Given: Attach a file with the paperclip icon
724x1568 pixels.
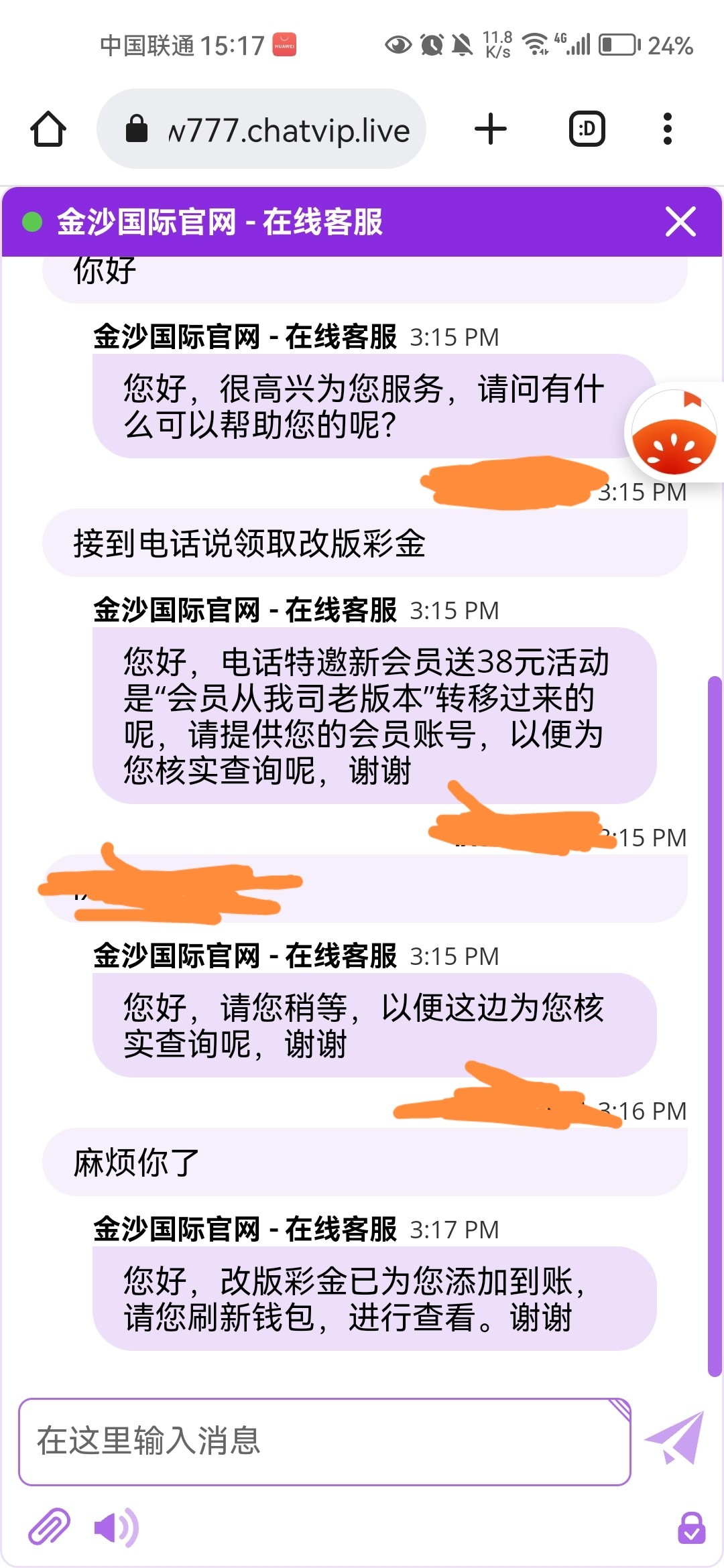Looking at the screenshot, I should click(49, 1527).
